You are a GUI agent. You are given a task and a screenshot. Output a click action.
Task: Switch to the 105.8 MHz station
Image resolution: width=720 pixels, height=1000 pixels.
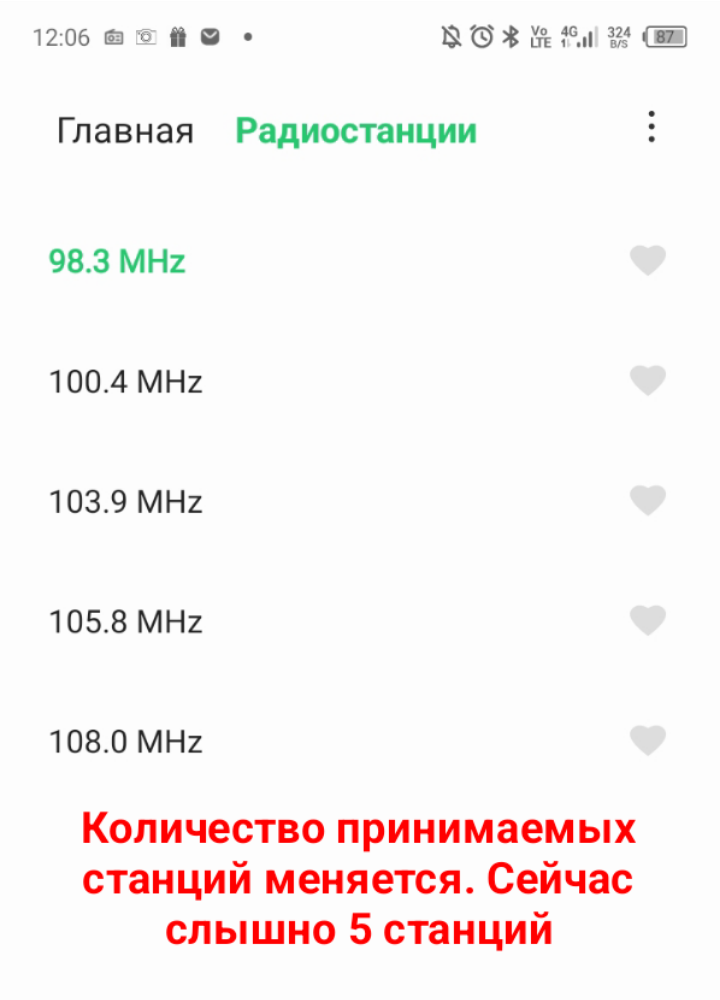point(126,622)
